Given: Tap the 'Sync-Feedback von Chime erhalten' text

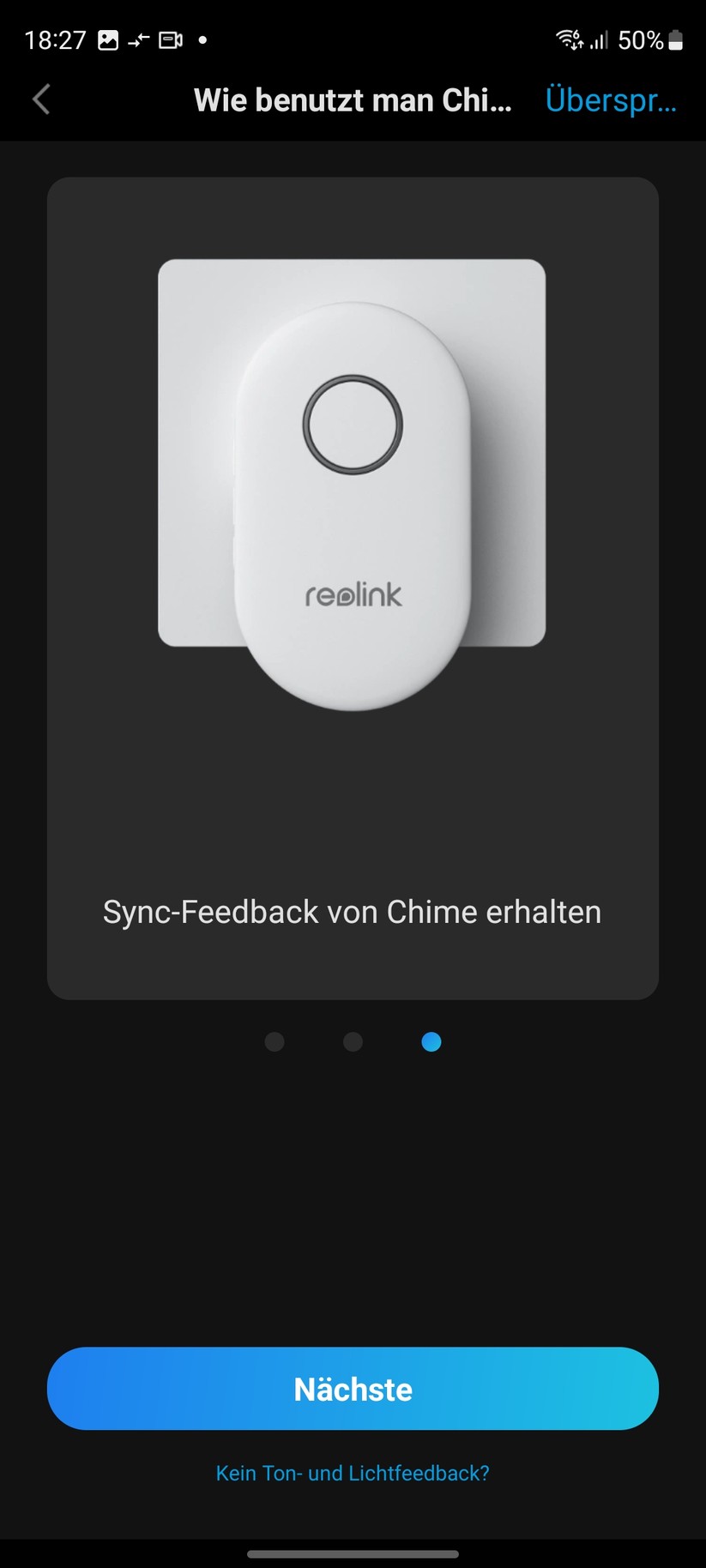Looking at the screenshot, I should point(352,912).
